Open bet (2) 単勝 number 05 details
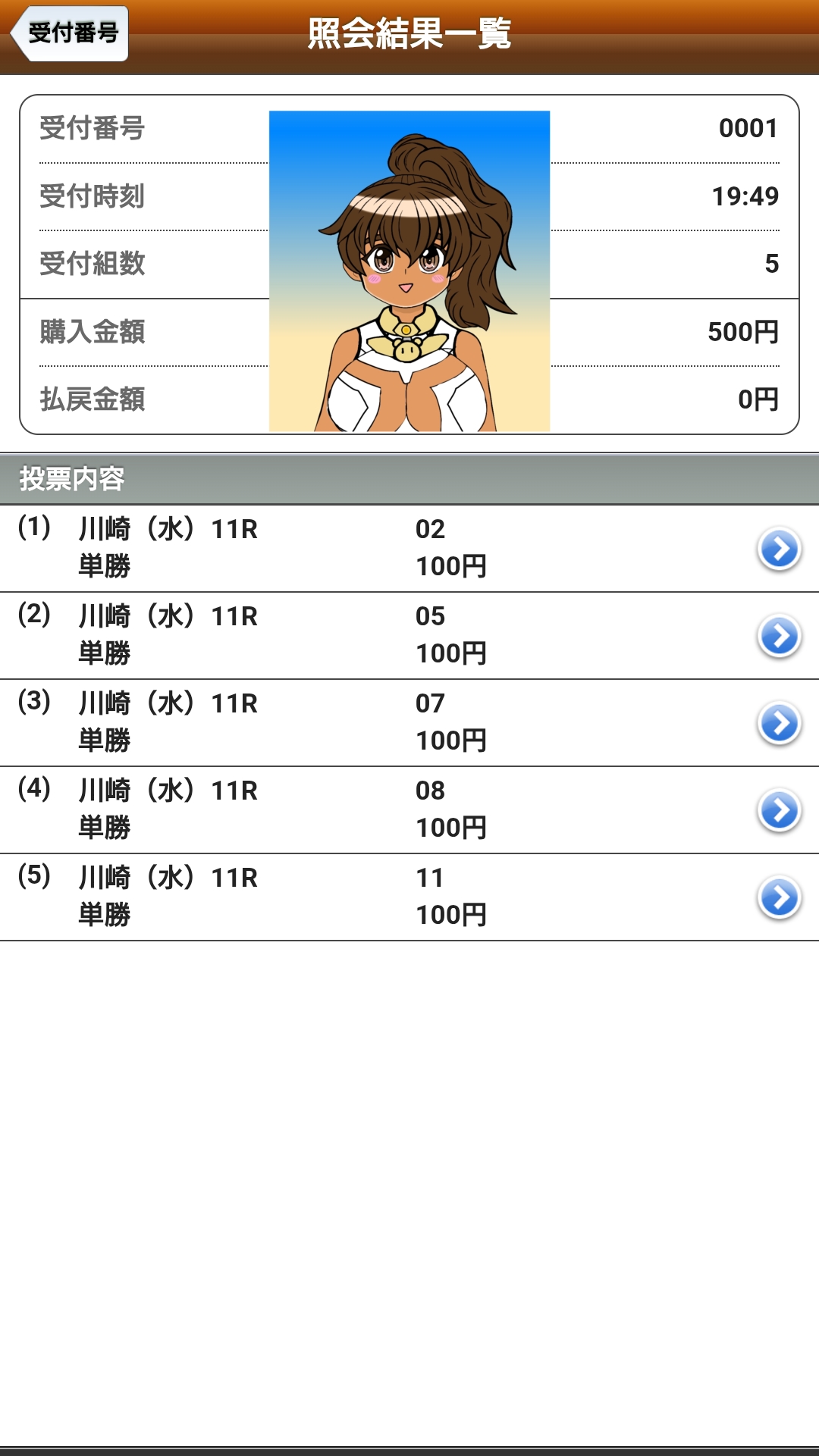Screen dimensions: 819x1456 779,636
